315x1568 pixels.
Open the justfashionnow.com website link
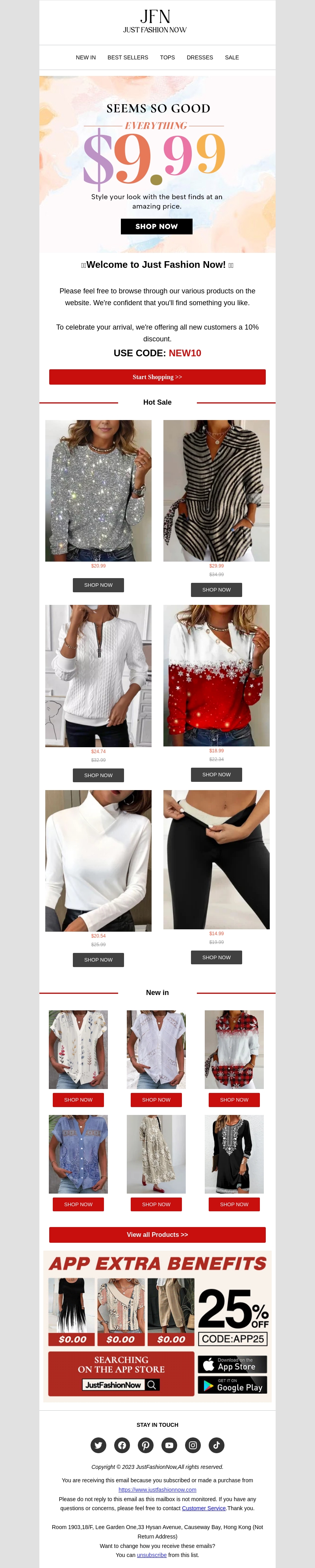(x=157, y=1489)
